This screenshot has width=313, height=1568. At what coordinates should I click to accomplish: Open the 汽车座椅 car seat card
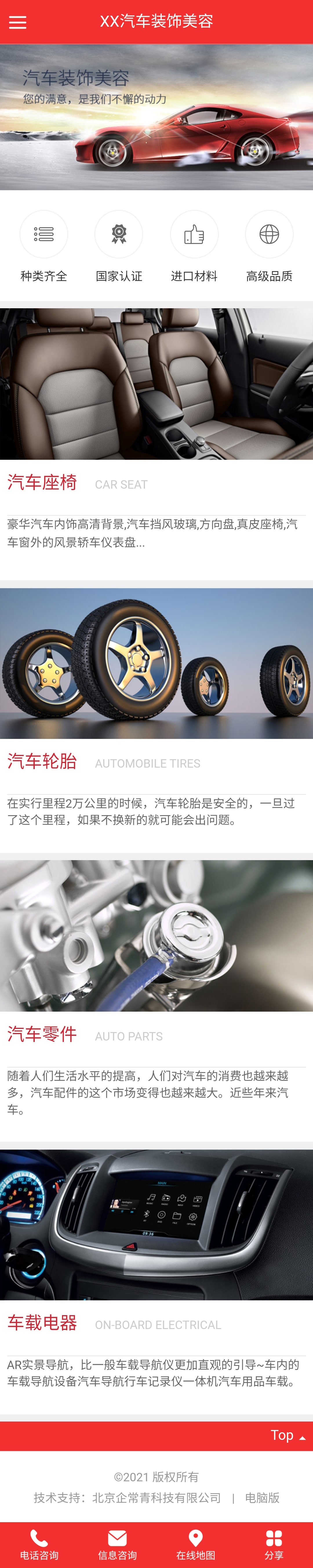(x=156, y=383)
